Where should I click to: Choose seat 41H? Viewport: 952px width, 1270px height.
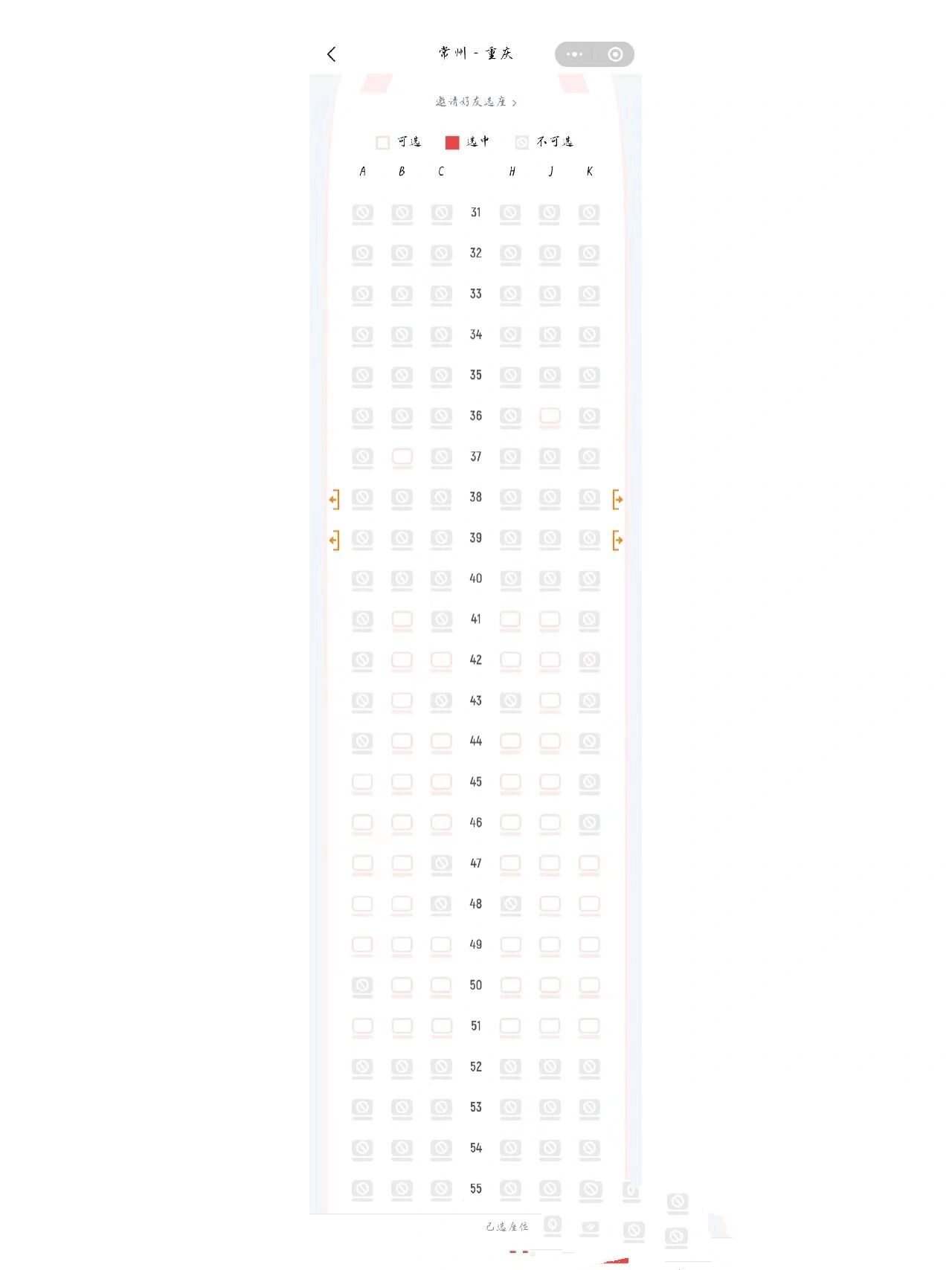point(510,619)
